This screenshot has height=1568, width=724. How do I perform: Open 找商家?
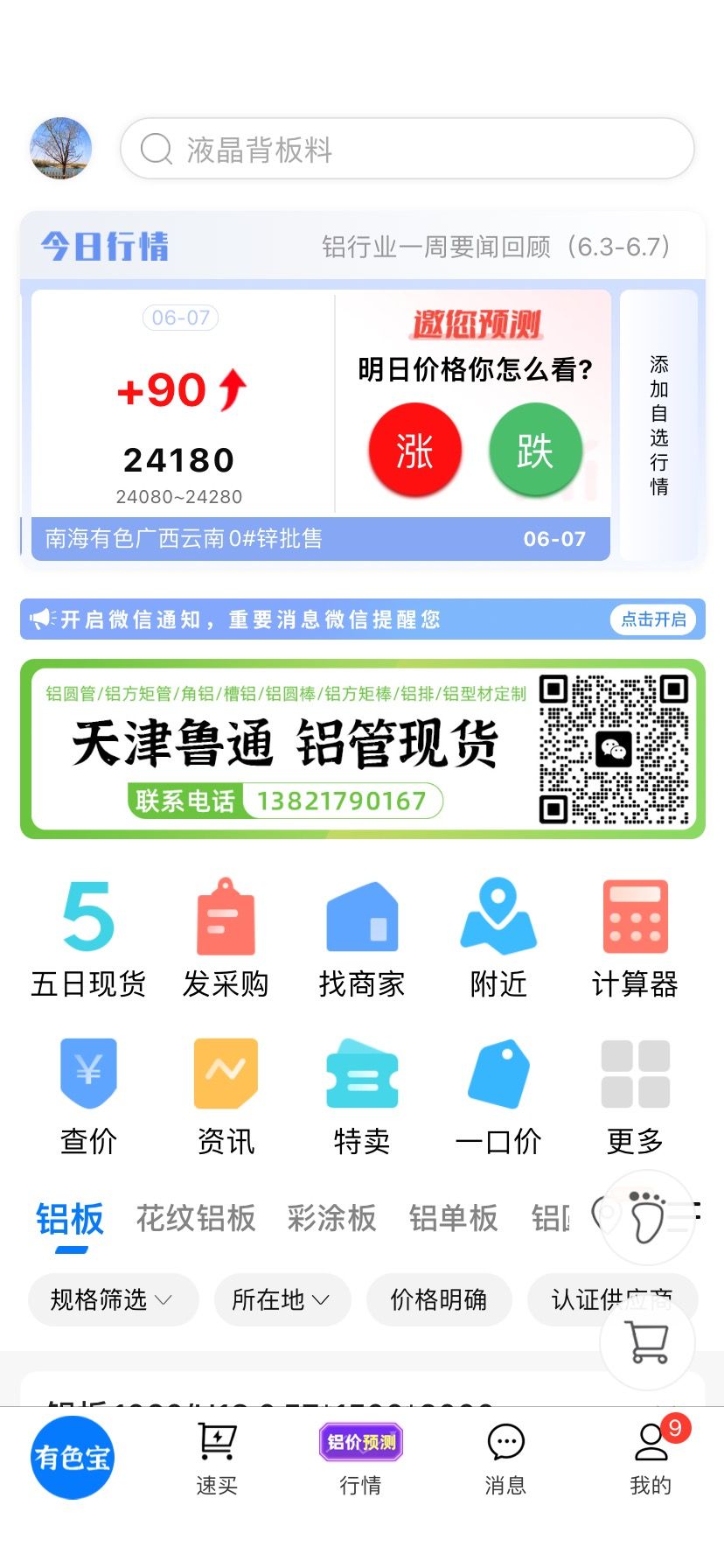pos(362,939)
